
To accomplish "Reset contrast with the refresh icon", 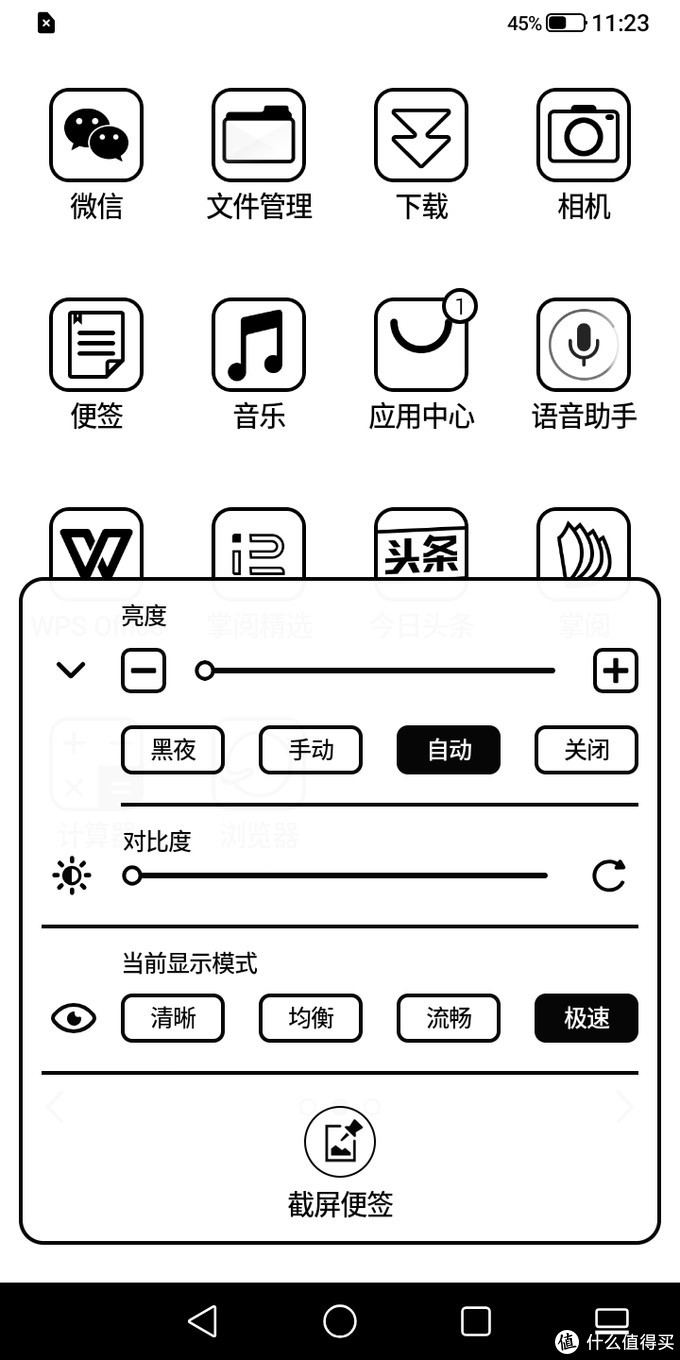I will [608, 876].
